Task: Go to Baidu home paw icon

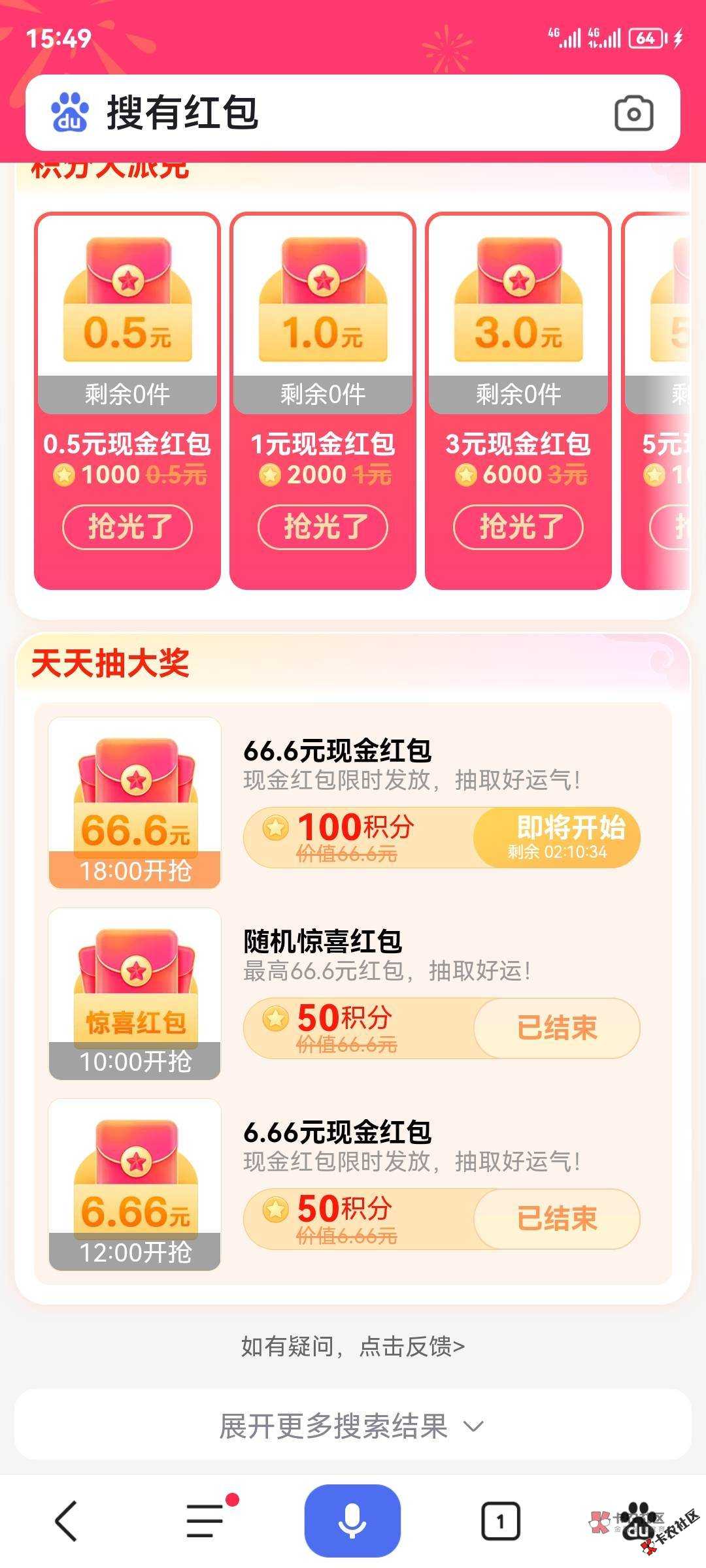Action: click(639, 1521)
